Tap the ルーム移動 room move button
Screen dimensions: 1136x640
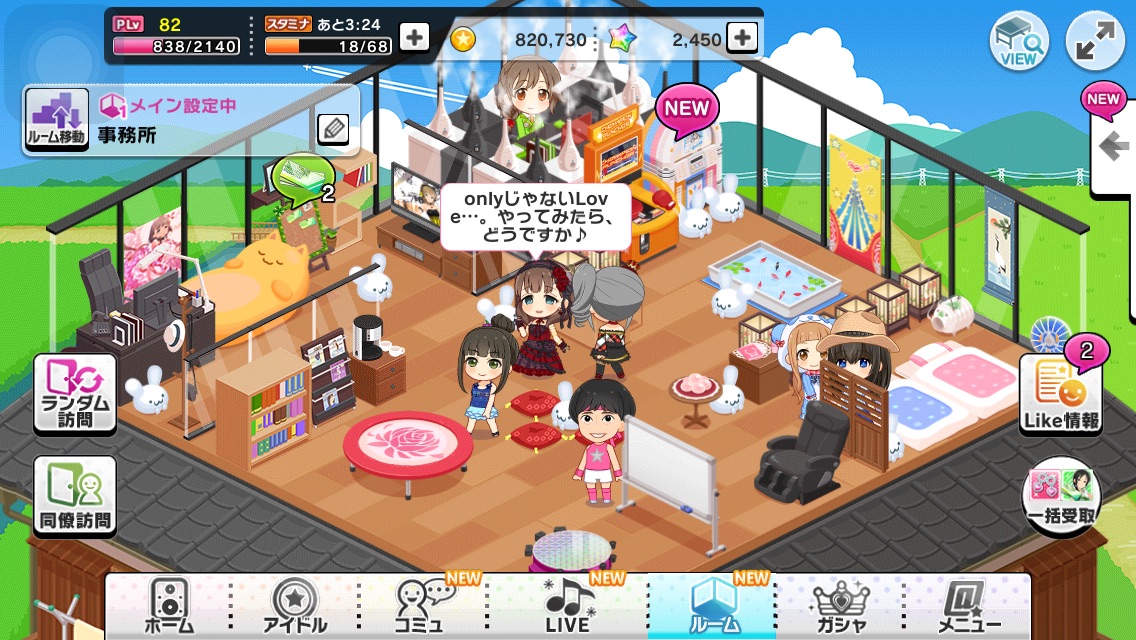coord(56,120)
